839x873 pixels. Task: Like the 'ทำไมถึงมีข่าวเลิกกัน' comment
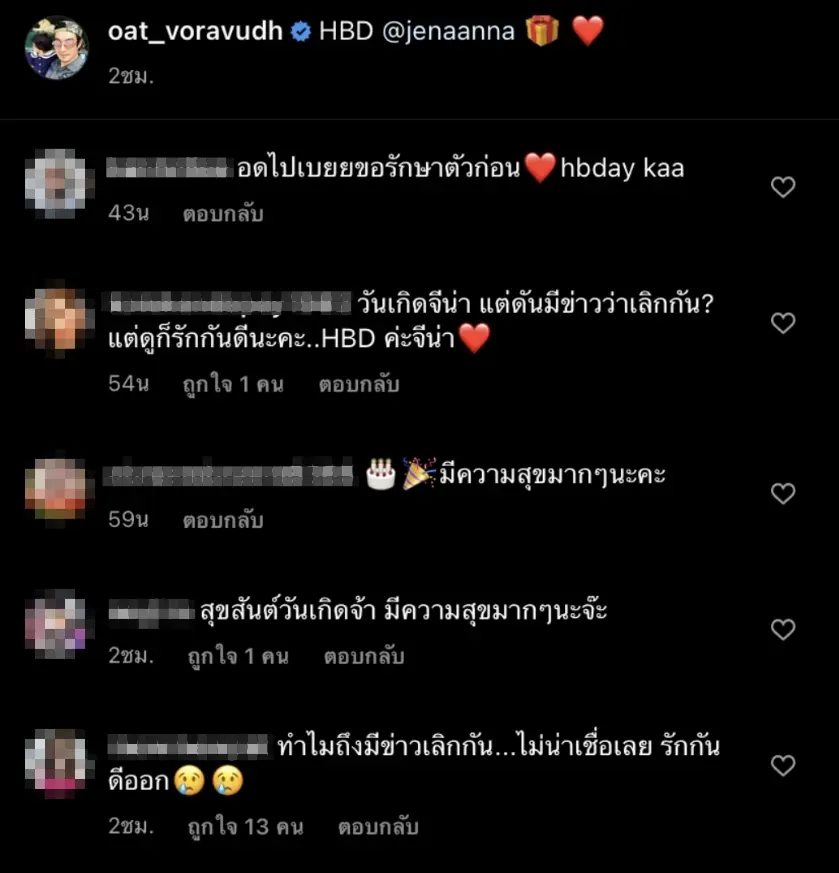click(783, 766)
